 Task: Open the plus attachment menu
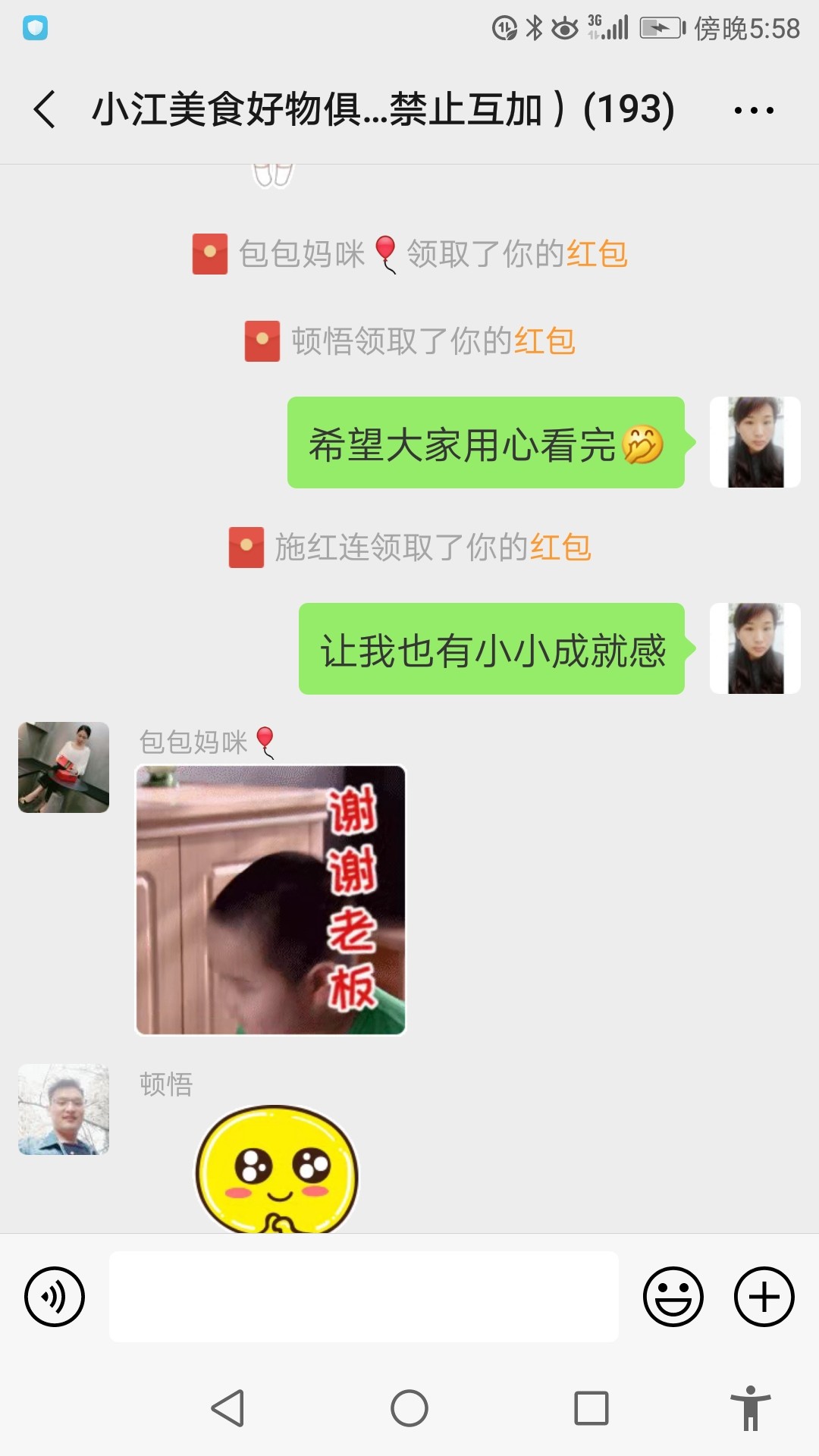coord(764,1296)
